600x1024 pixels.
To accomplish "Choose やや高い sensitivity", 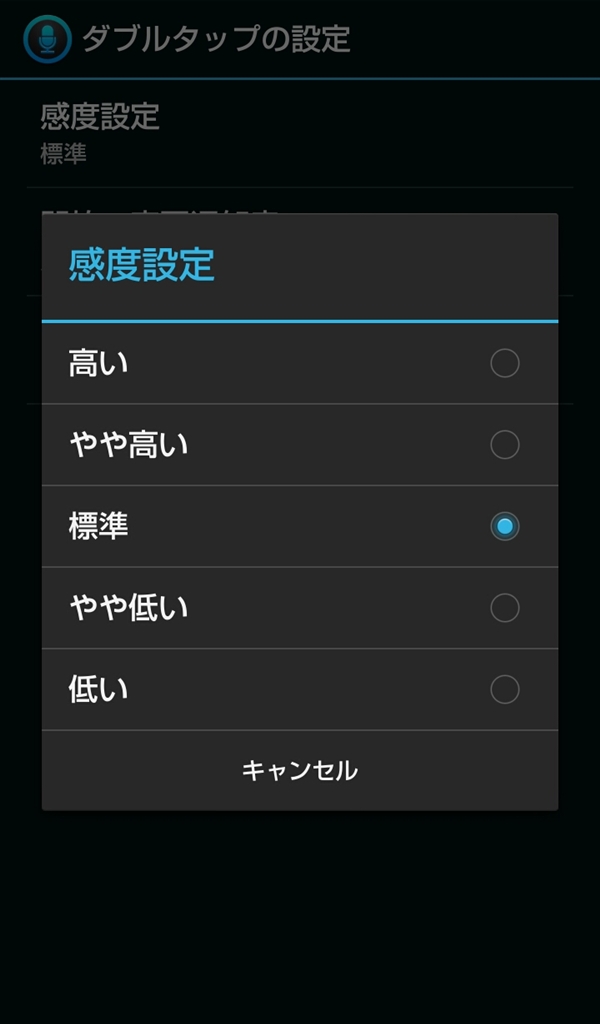I will pyautogui.click(x=300, y=445).
